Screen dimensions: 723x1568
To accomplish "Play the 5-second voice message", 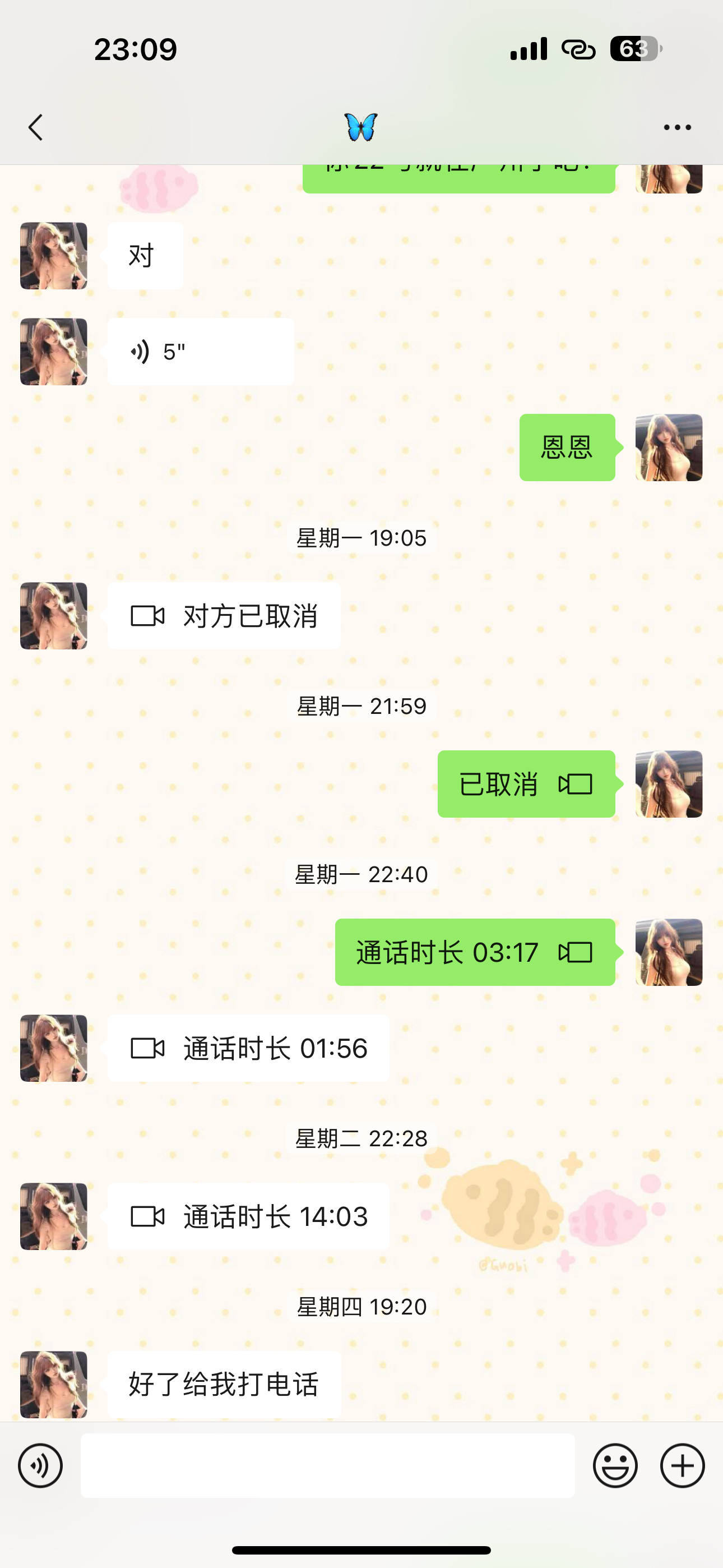I will tap(200, 352).
